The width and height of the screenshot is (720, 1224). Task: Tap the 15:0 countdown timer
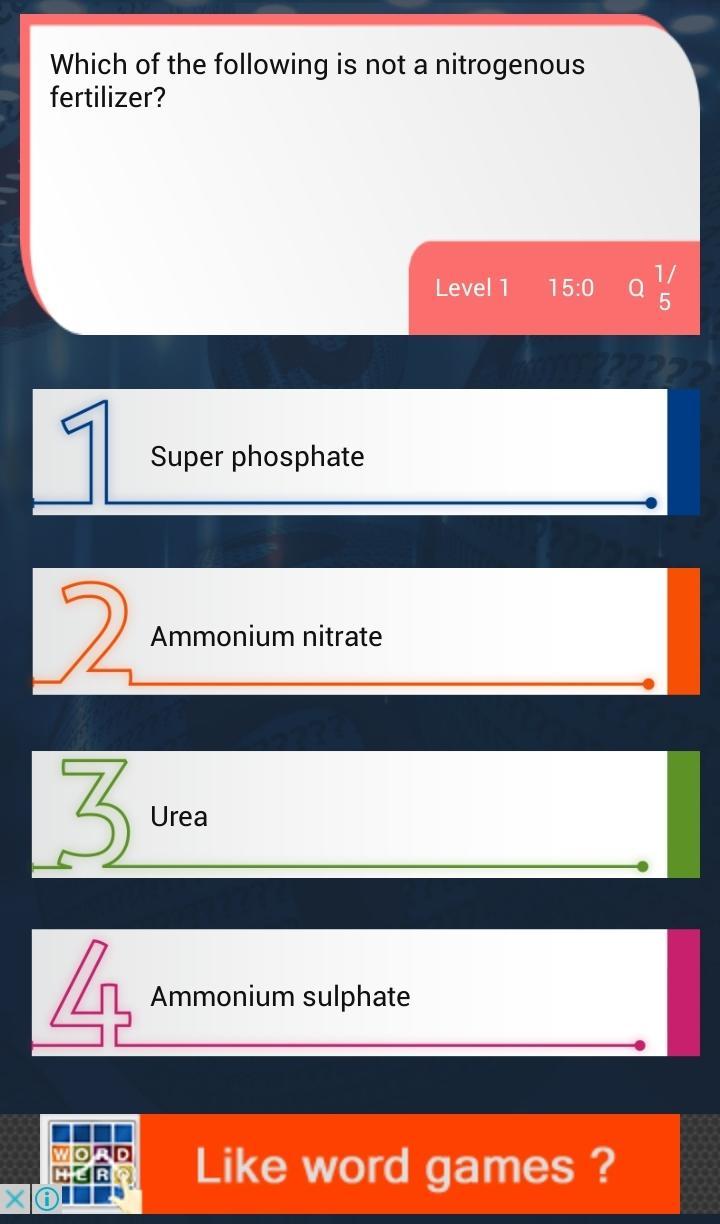[x=570, y=288]
